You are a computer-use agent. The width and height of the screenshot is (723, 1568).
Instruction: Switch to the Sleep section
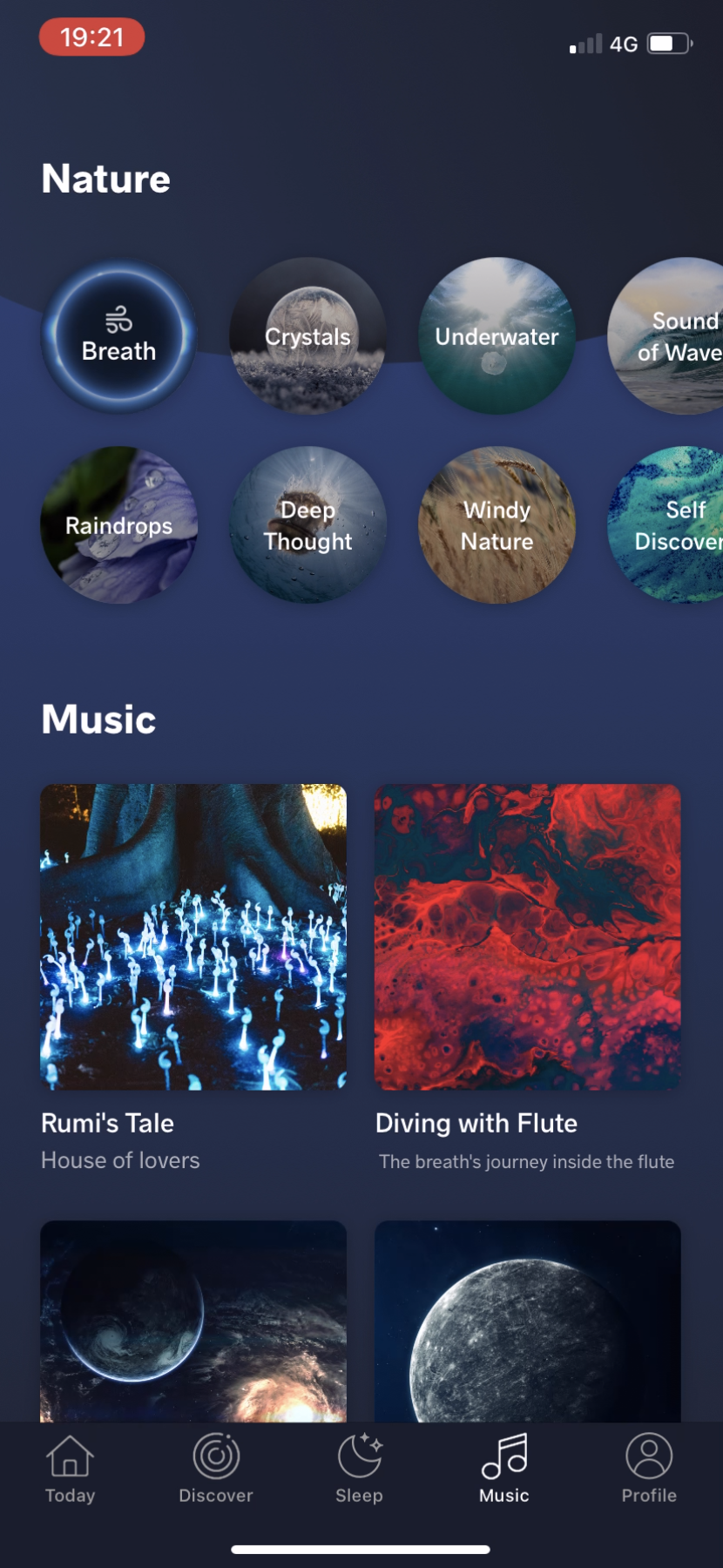coord(359,1472)
